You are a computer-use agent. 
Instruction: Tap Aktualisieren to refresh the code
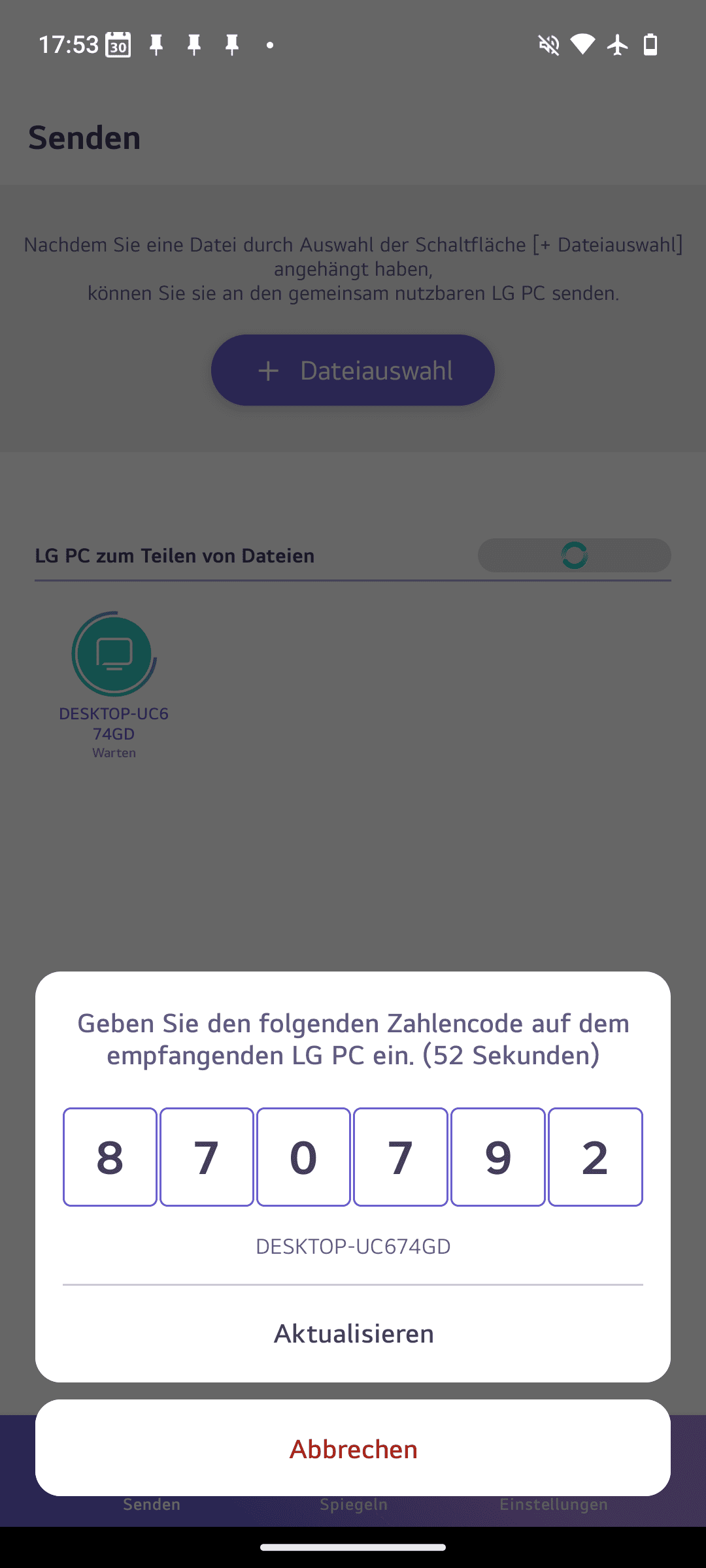353,1333
